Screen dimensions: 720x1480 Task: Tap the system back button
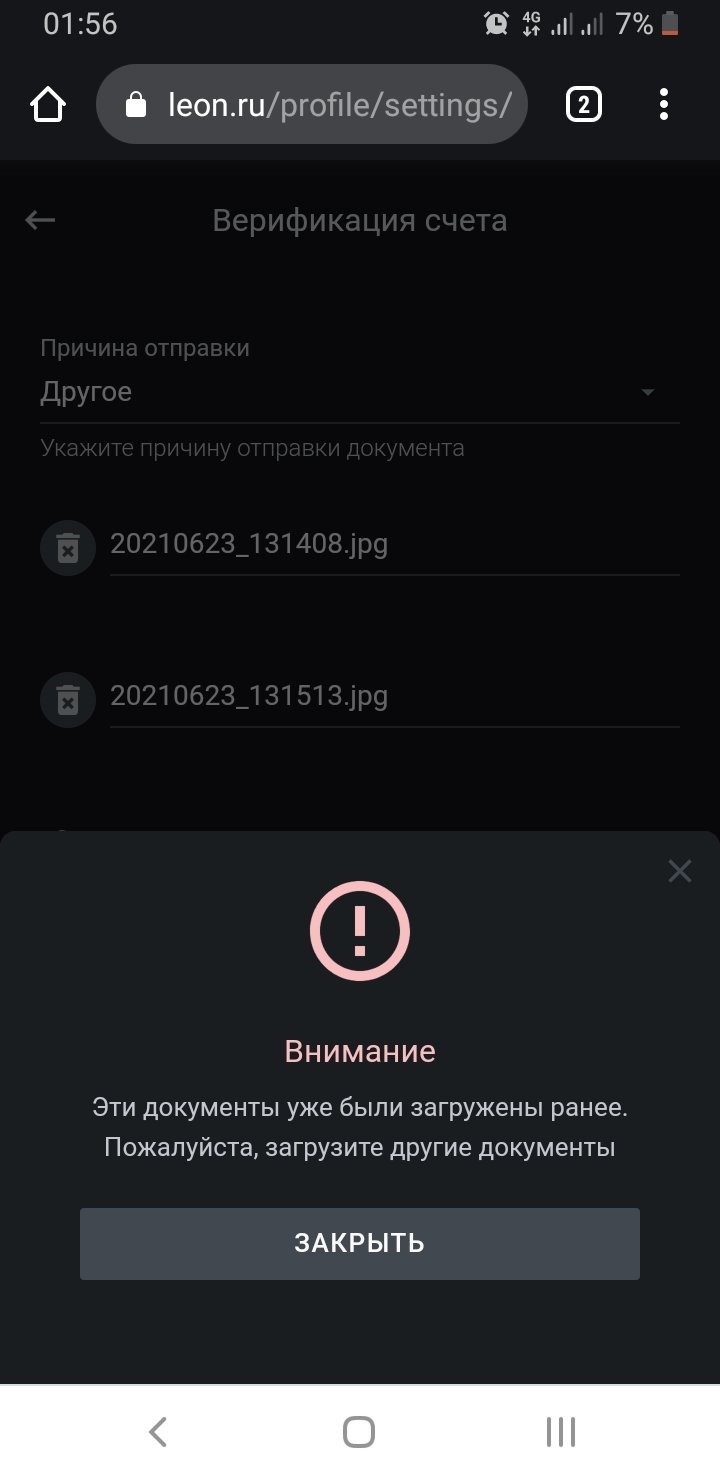(x=157, y=1432)
